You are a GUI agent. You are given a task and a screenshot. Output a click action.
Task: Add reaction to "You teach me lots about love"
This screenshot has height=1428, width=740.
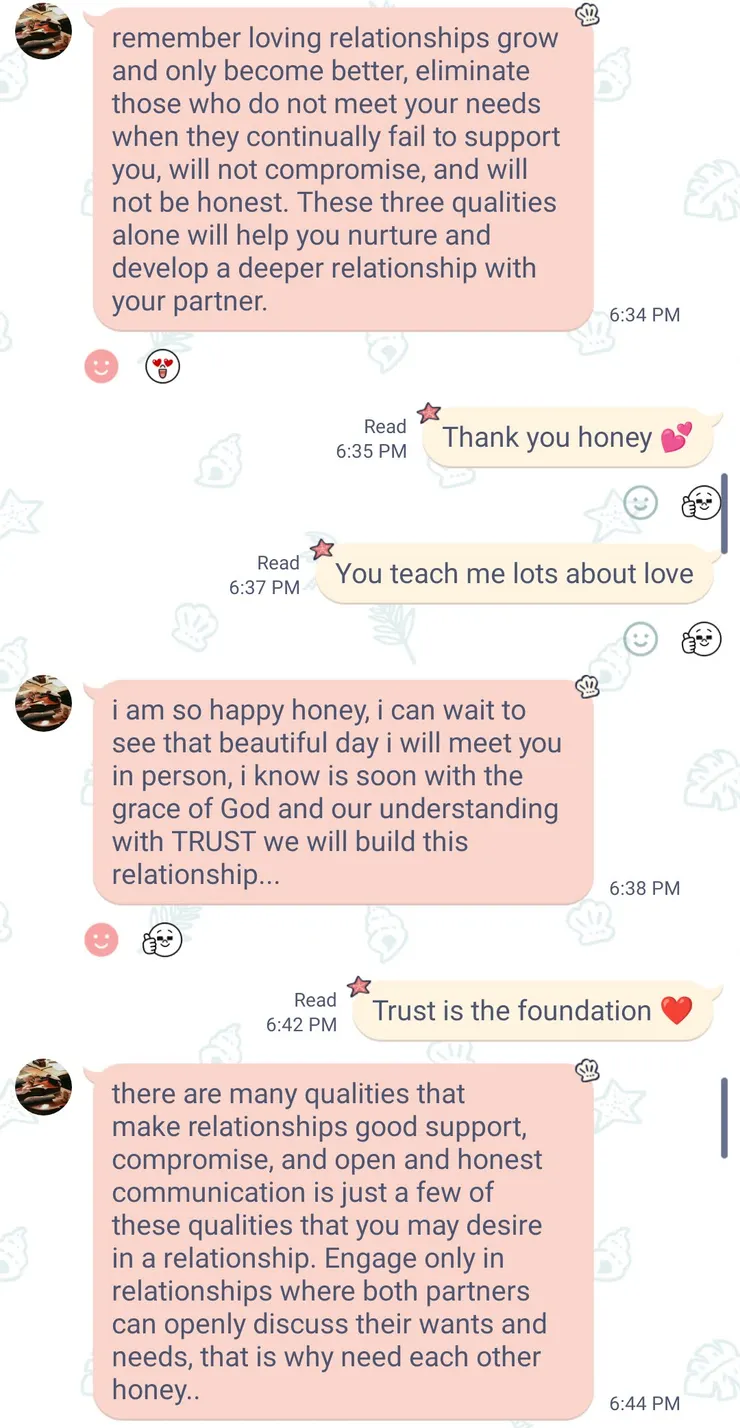click(x=641, y=638)
